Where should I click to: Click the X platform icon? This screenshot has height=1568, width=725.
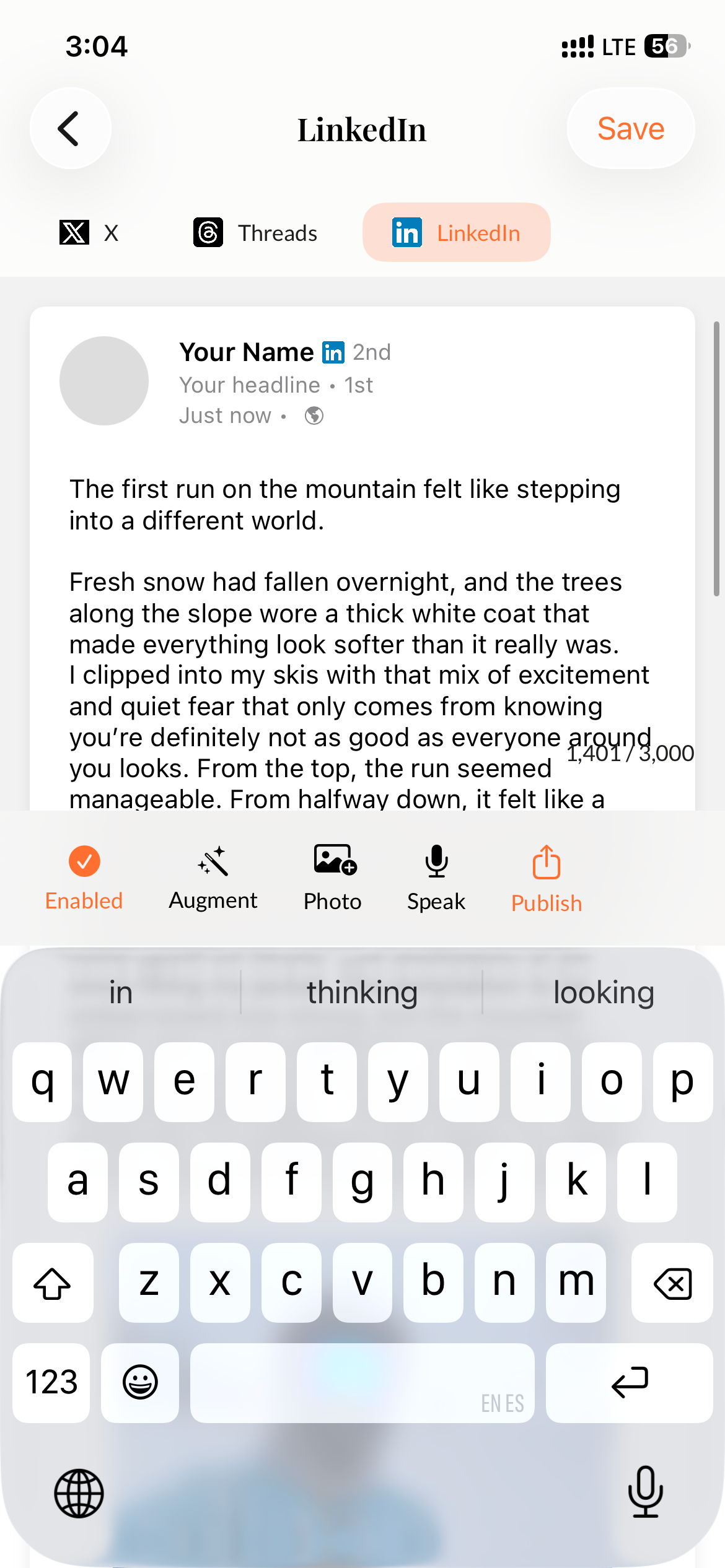click(74, 233)
